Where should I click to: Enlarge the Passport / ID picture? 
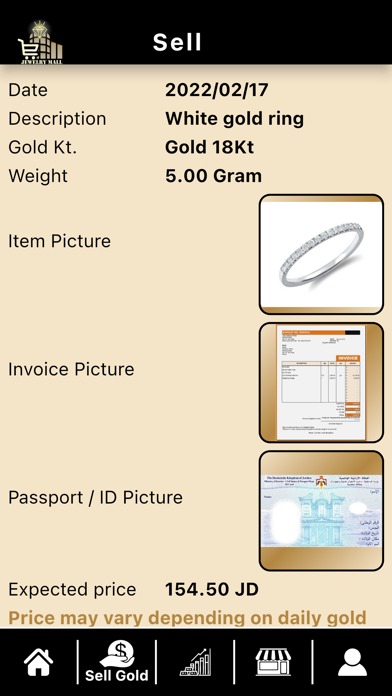pyautogui.click(x=321, y=510)
